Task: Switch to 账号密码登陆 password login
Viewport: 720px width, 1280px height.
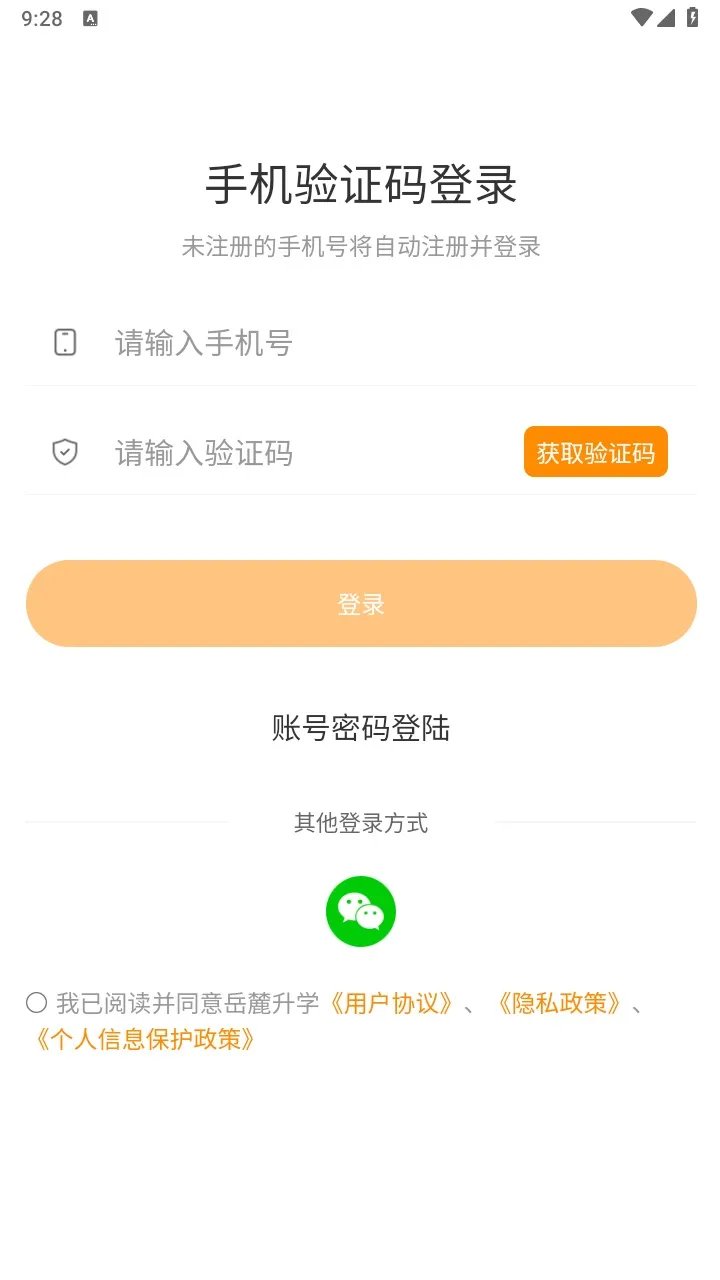Action: [360, 729]
